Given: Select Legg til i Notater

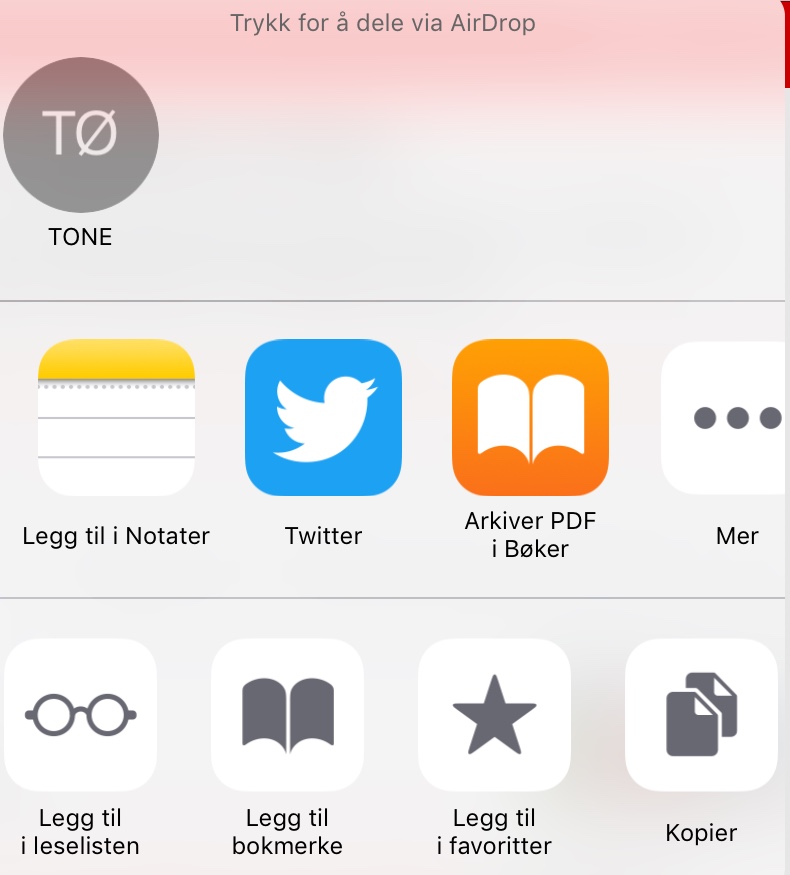Looking at the screenshot, I should click(116, 418).
